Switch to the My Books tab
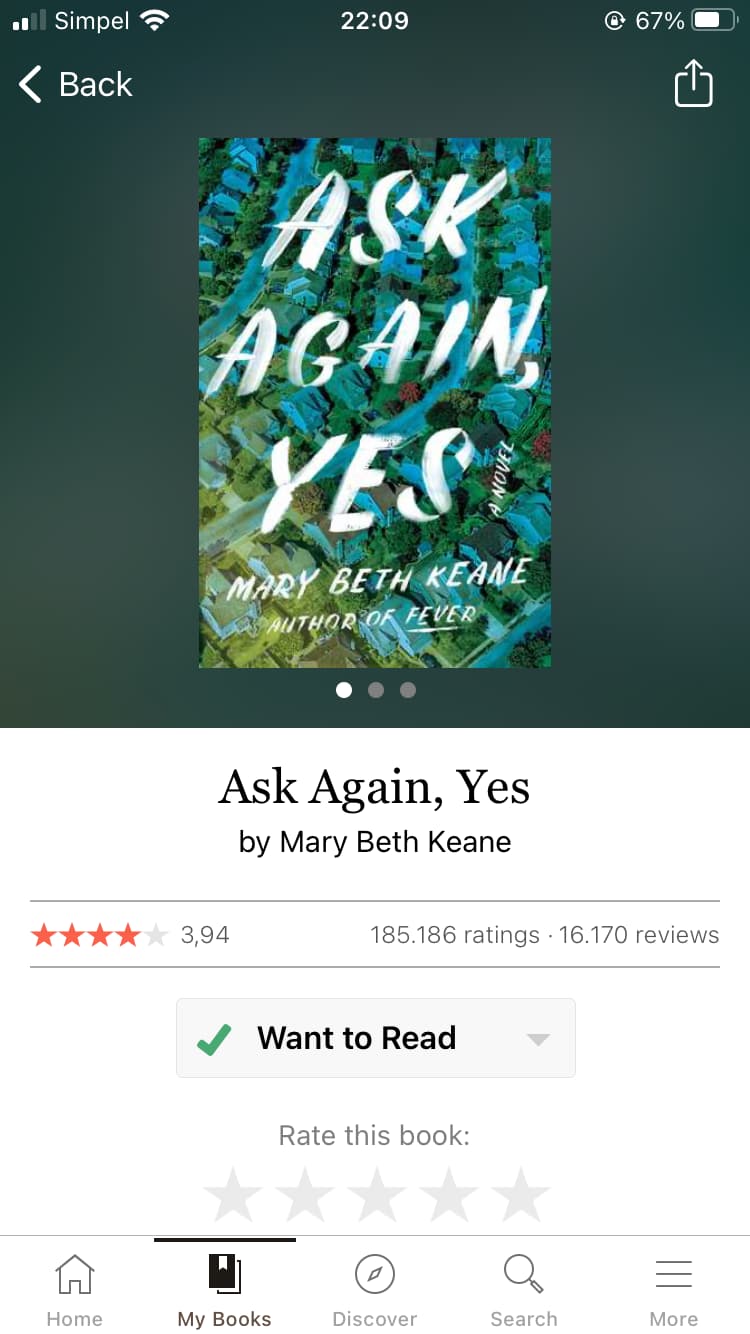The image size is (750, 1334). [x=225, y=1289]
